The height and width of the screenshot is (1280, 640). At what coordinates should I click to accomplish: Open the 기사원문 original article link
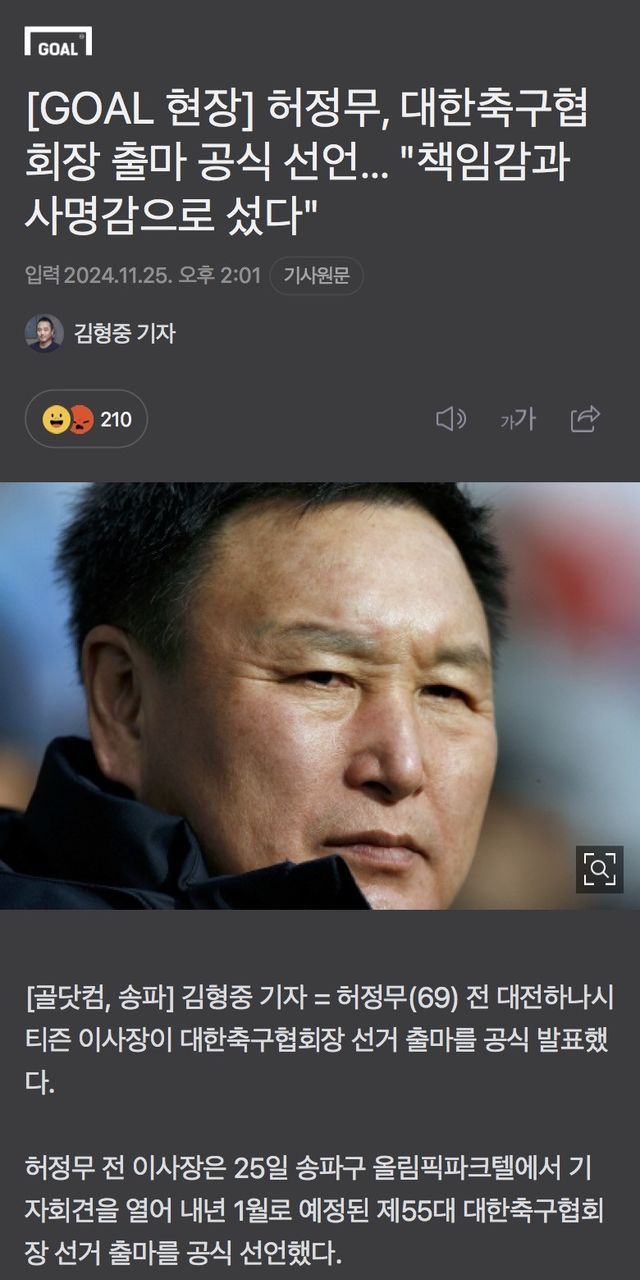click(316, 276)
